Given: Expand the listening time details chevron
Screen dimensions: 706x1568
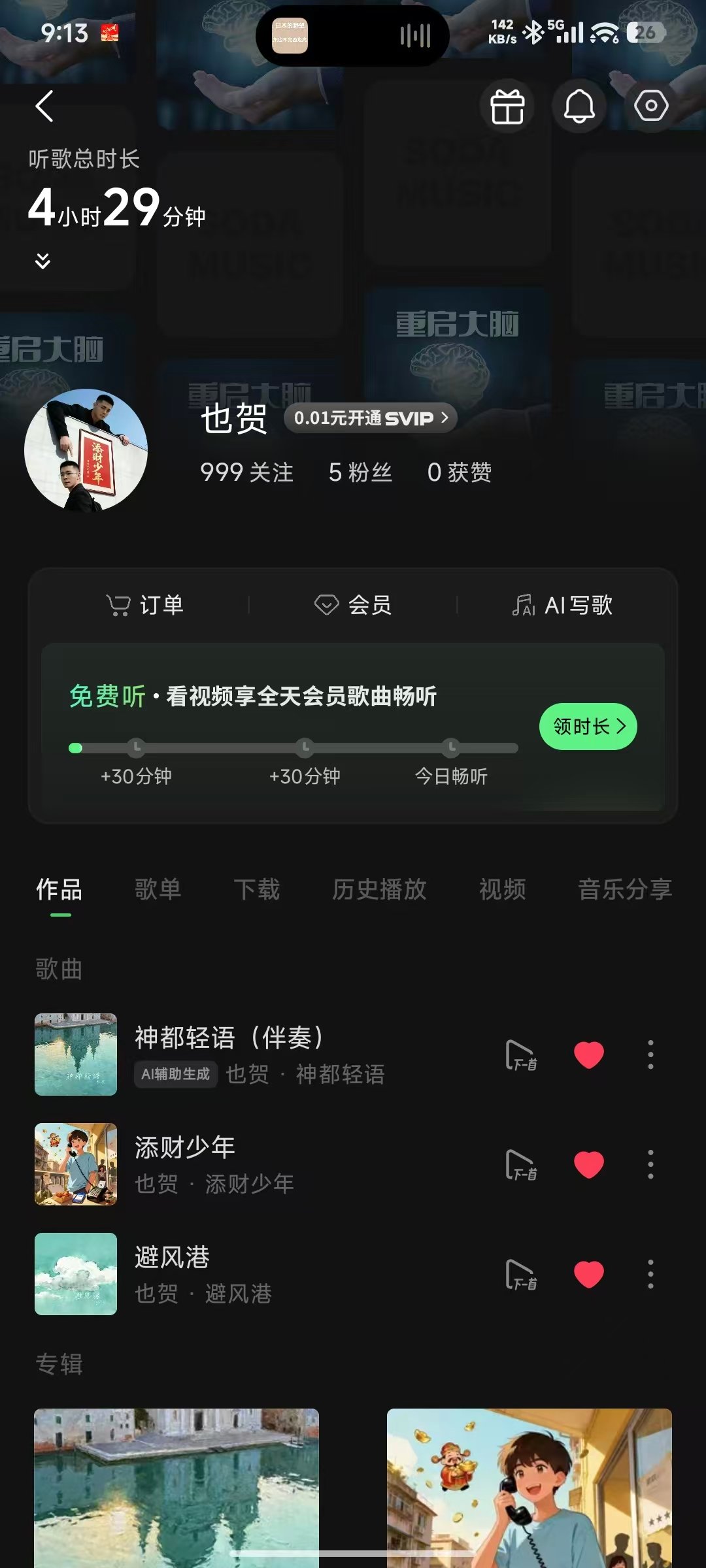Looking at the screenshot, I should coord(42,261).
